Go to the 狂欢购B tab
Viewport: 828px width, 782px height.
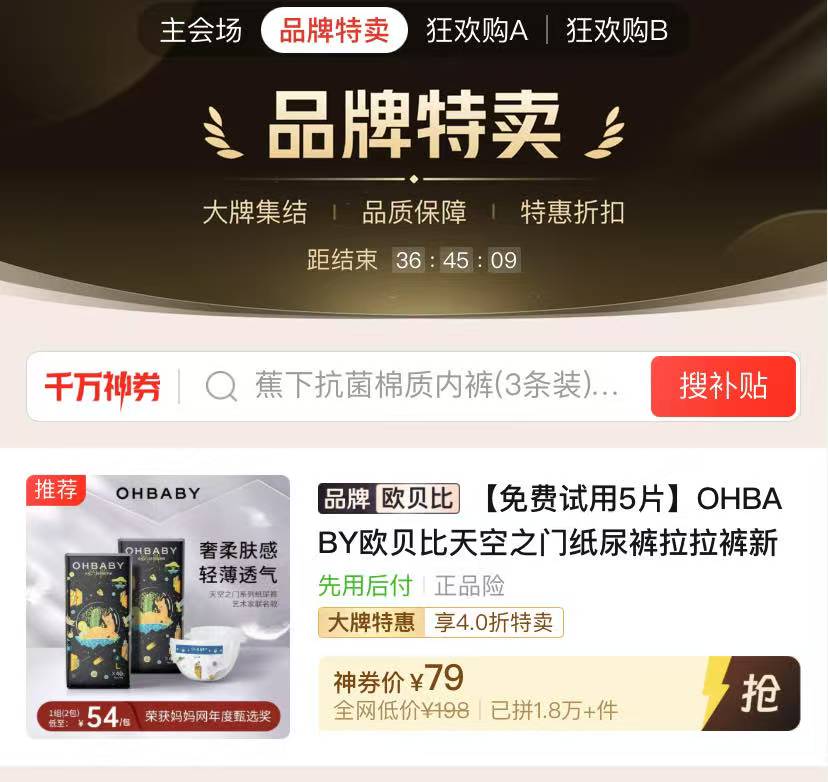[617, 31]
